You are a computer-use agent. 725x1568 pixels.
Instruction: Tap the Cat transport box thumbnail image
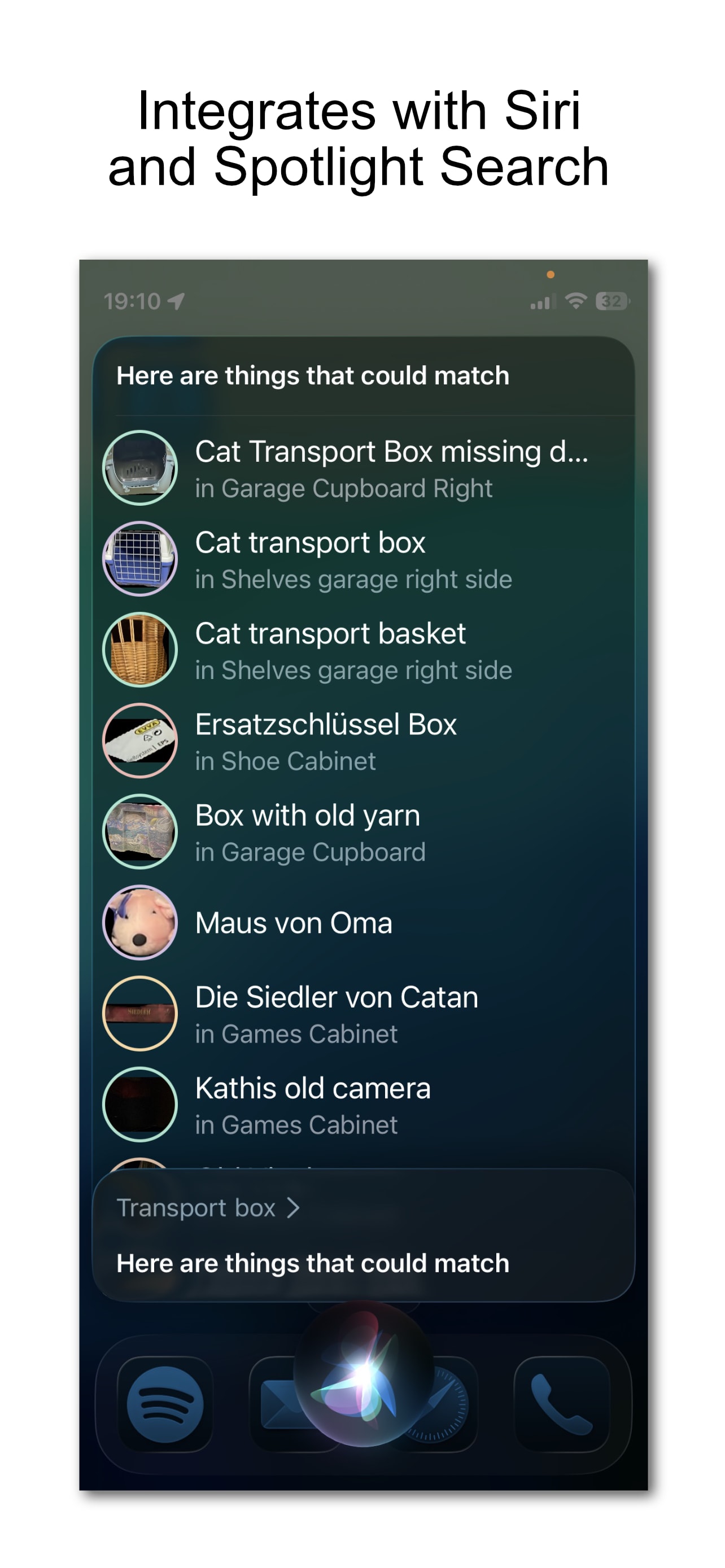(x=139, y=558)
